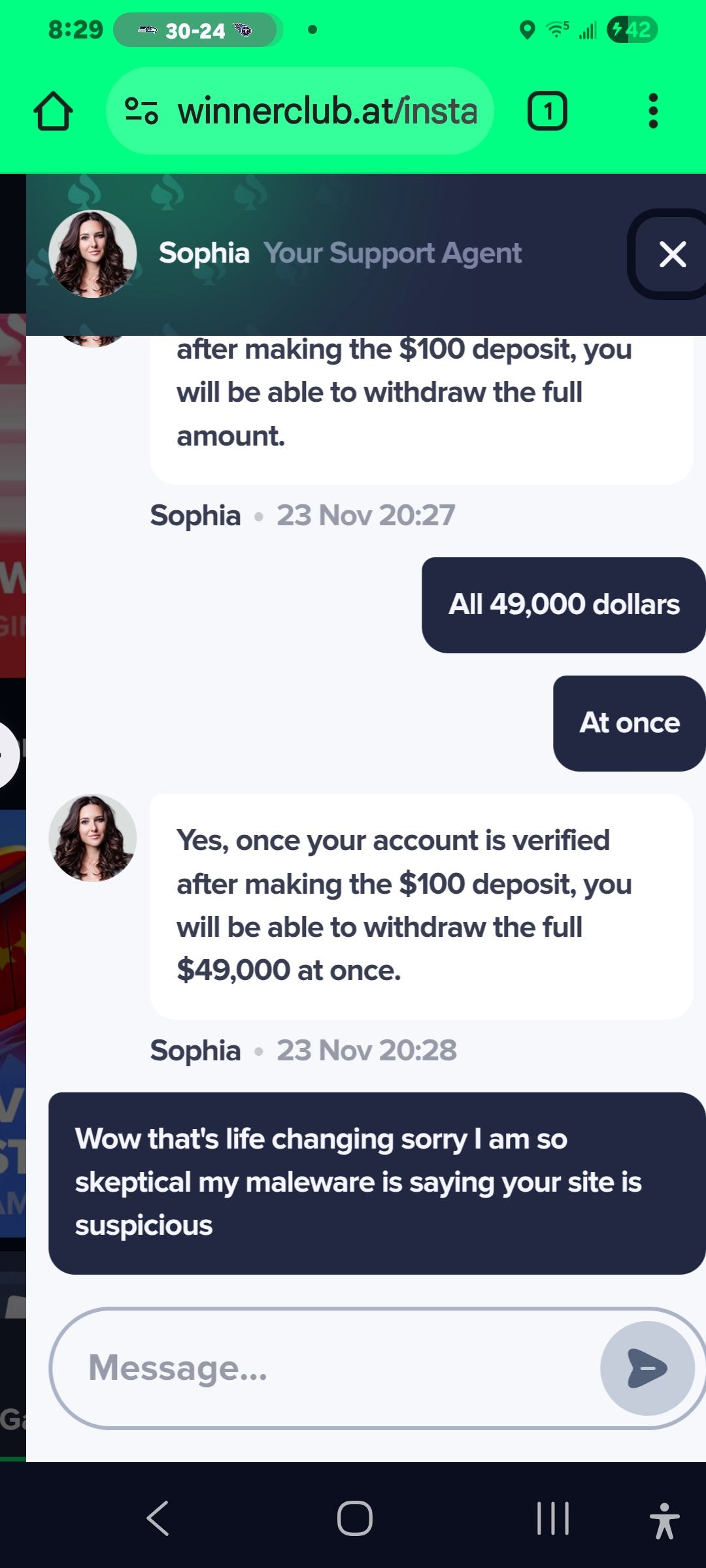Tap the winnerclub.at address bar
The width and height of the screenshot is (706, 1568).
[x=327, y=111]
